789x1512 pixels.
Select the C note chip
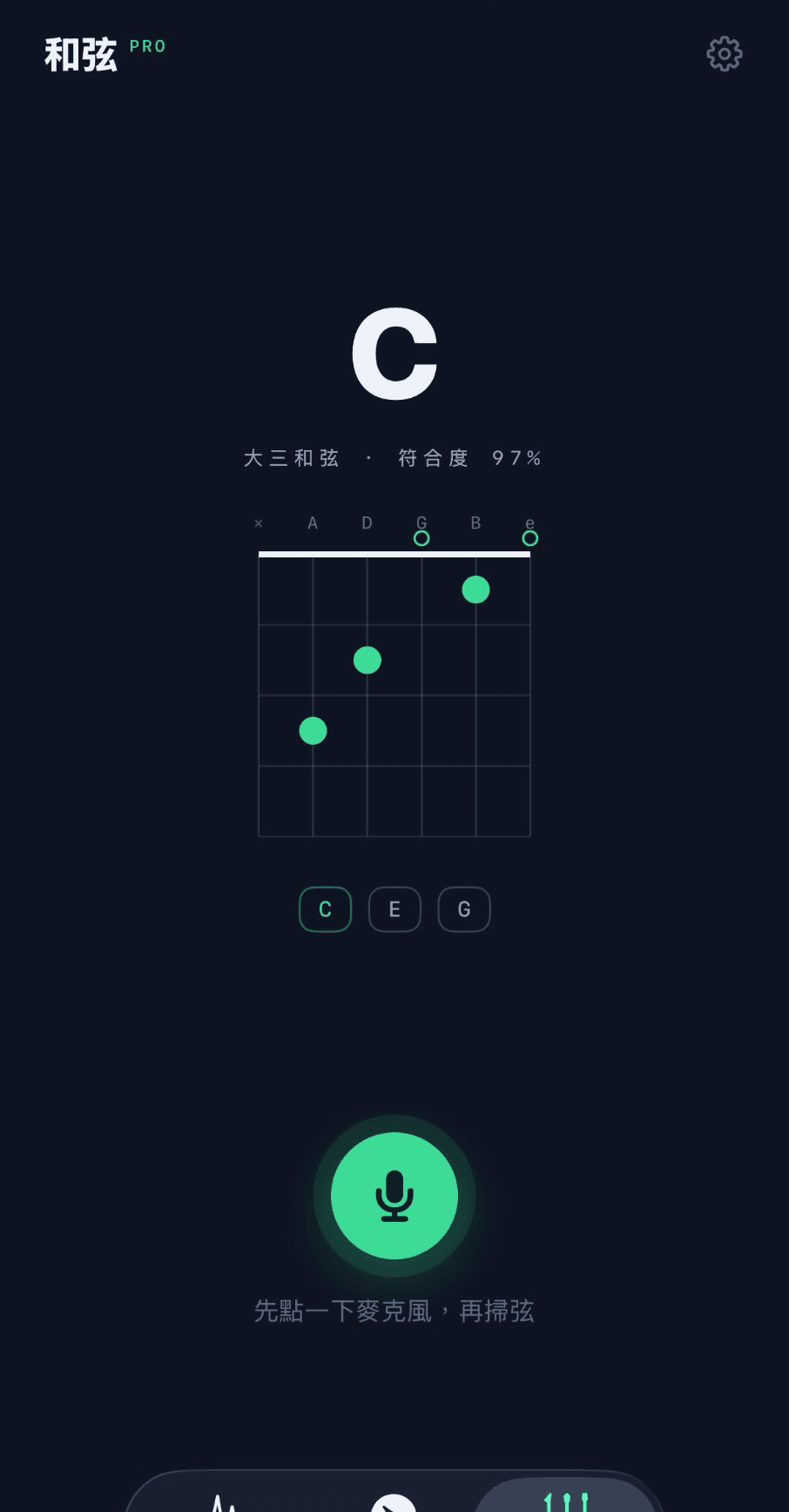pyautogui.click(x=325, y=909)
